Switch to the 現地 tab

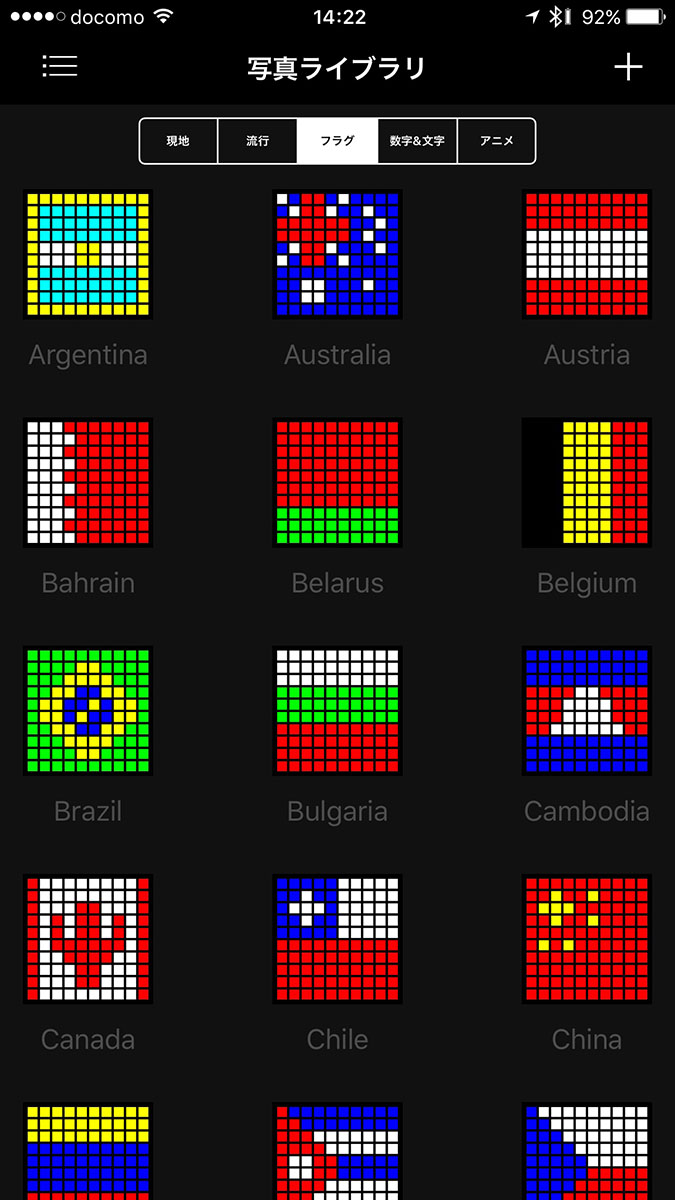[x=178, y=141]
